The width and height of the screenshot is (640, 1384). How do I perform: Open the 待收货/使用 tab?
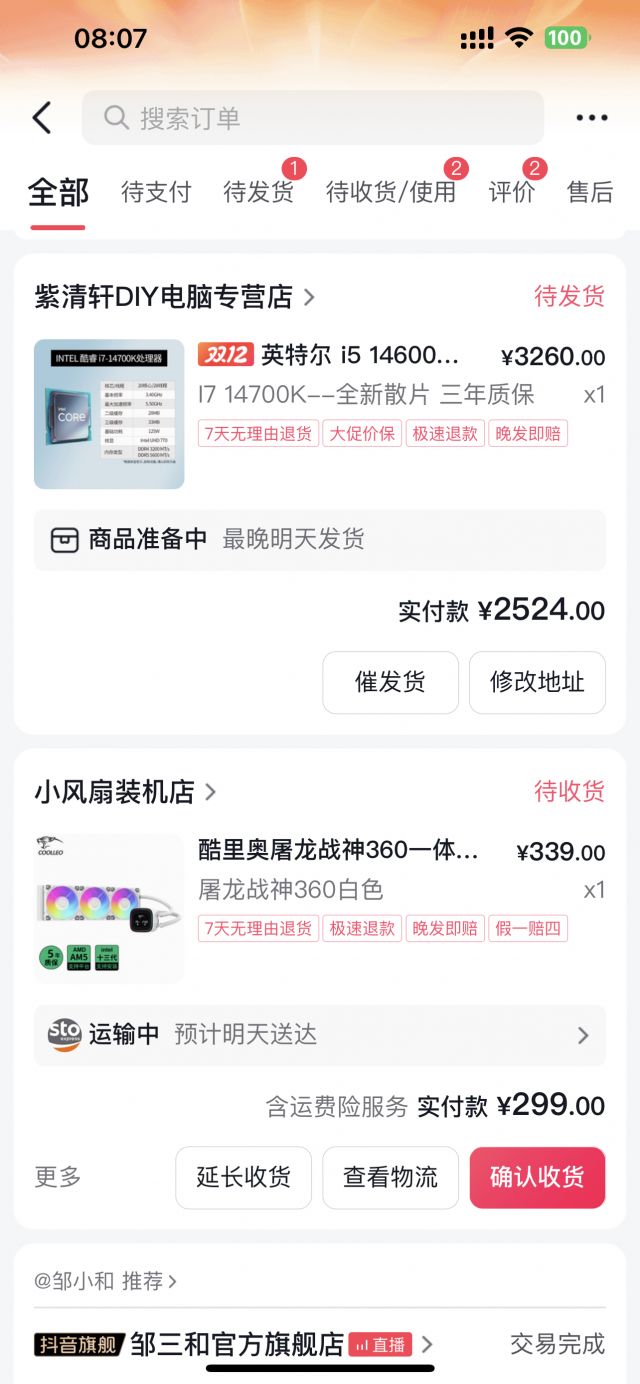pyautogui.click(x=391, y=192)
